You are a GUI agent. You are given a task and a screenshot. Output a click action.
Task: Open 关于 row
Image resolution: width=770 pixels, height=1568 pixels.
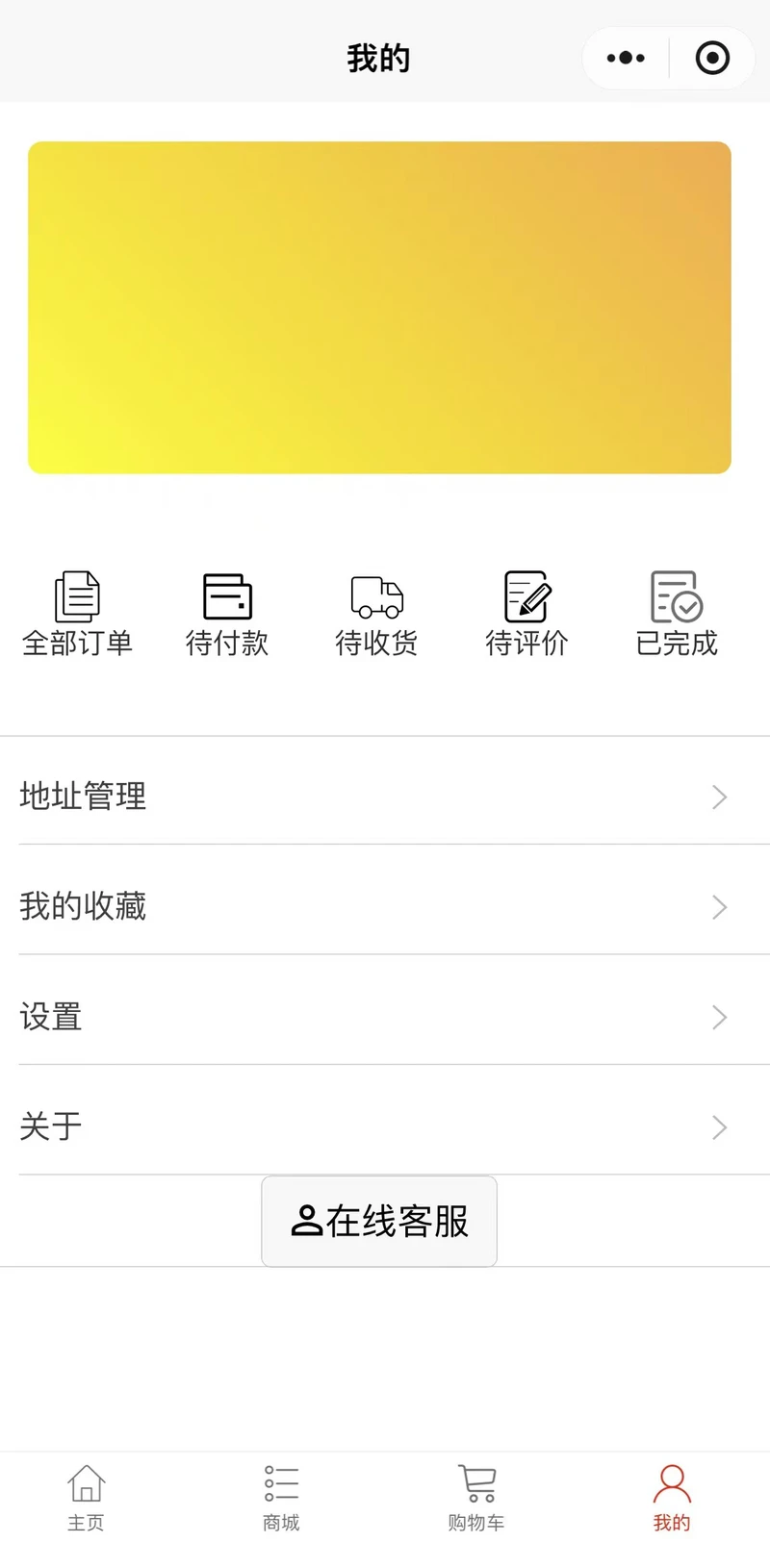pyautogui.click(x=385, y=1126)
